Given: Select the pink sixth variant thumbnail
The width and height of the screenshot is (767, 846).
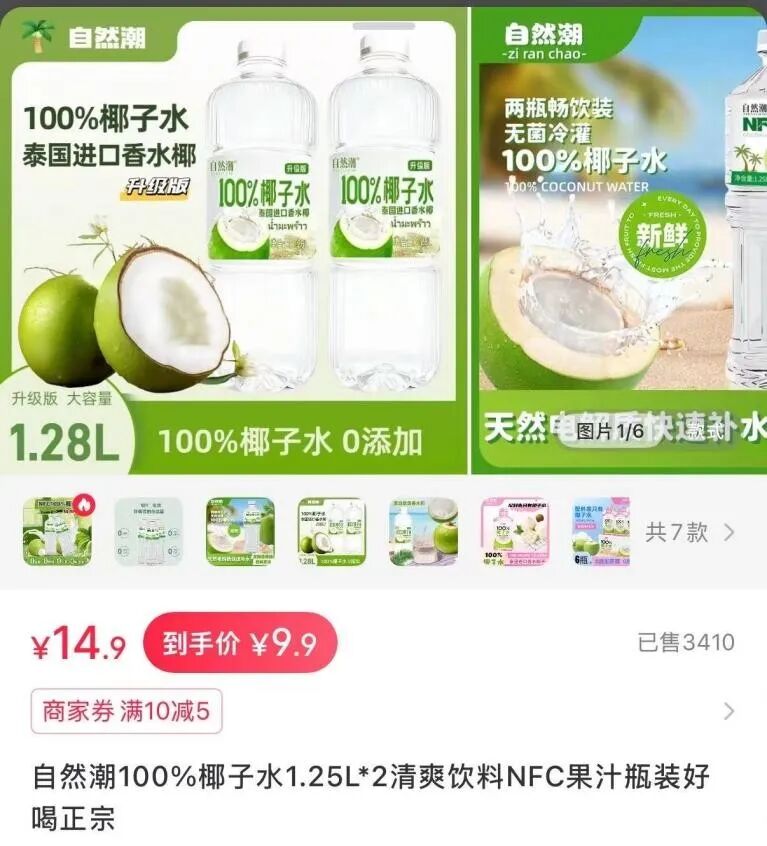Looking at the screenshot, I should point(514,531).
